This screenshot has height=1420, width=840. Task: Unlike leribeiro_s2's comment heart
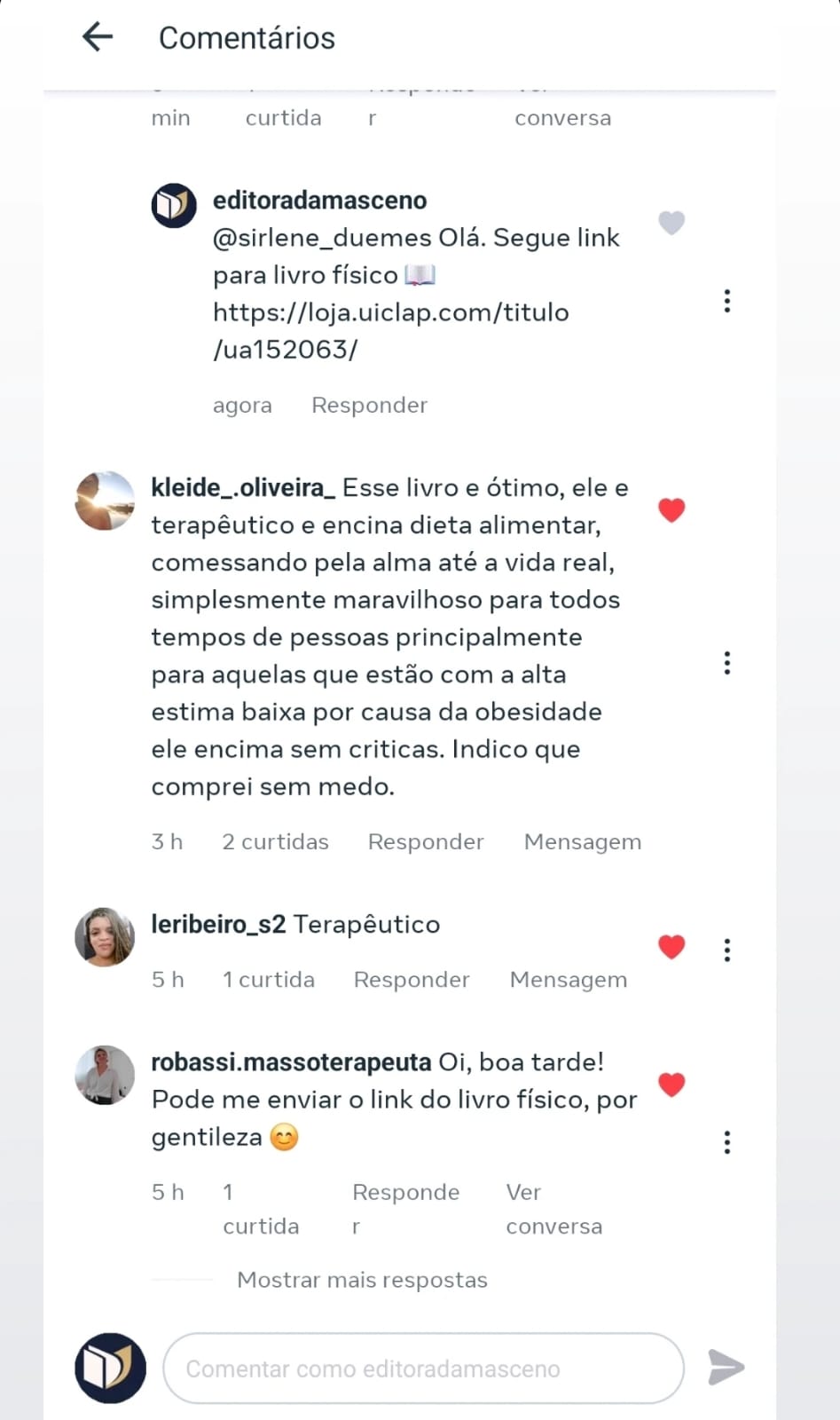pos(671,946)
